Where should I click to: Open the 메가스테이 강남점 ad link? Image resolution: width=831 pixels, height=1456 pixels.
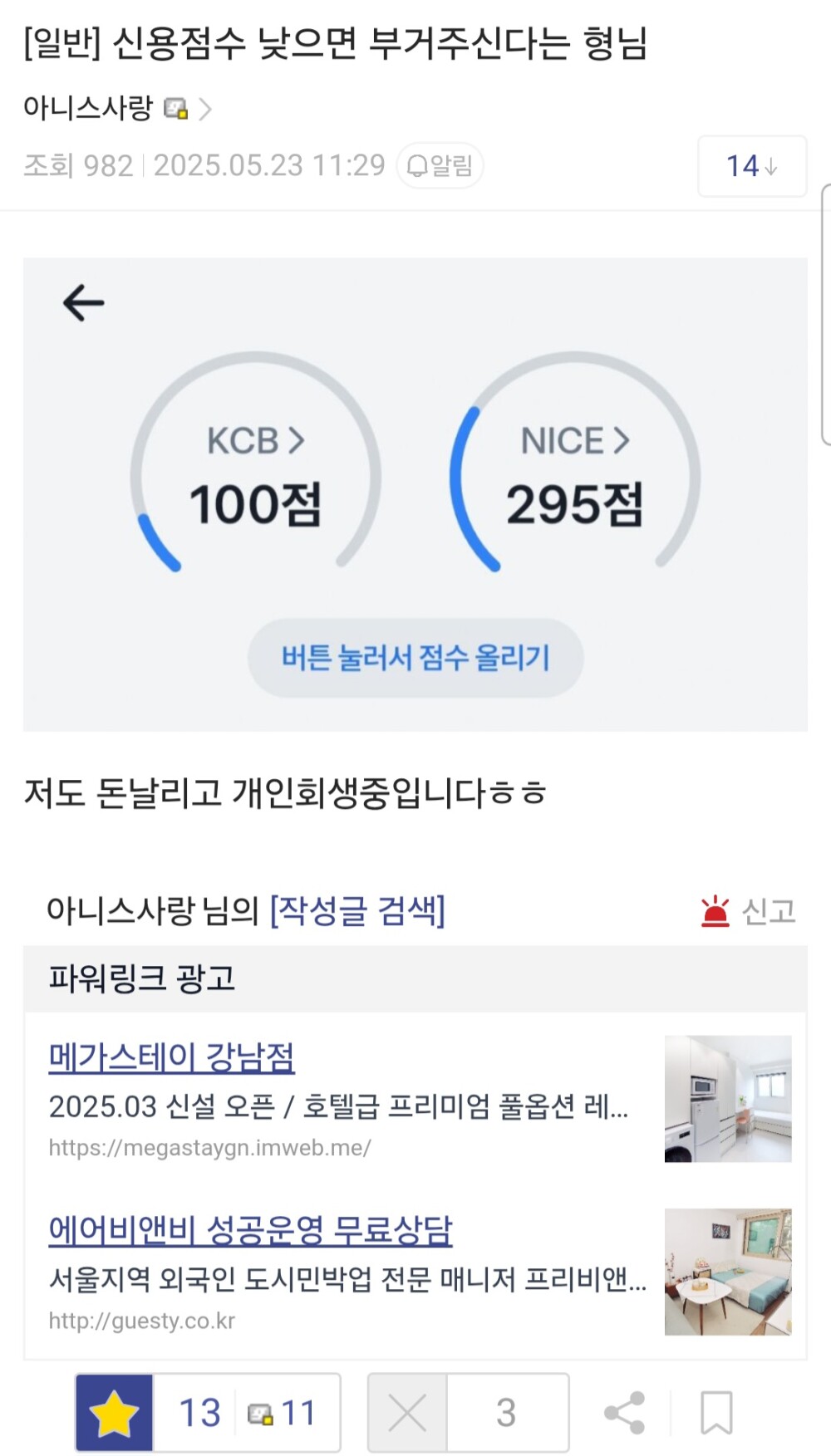[x=172, y=1057]
